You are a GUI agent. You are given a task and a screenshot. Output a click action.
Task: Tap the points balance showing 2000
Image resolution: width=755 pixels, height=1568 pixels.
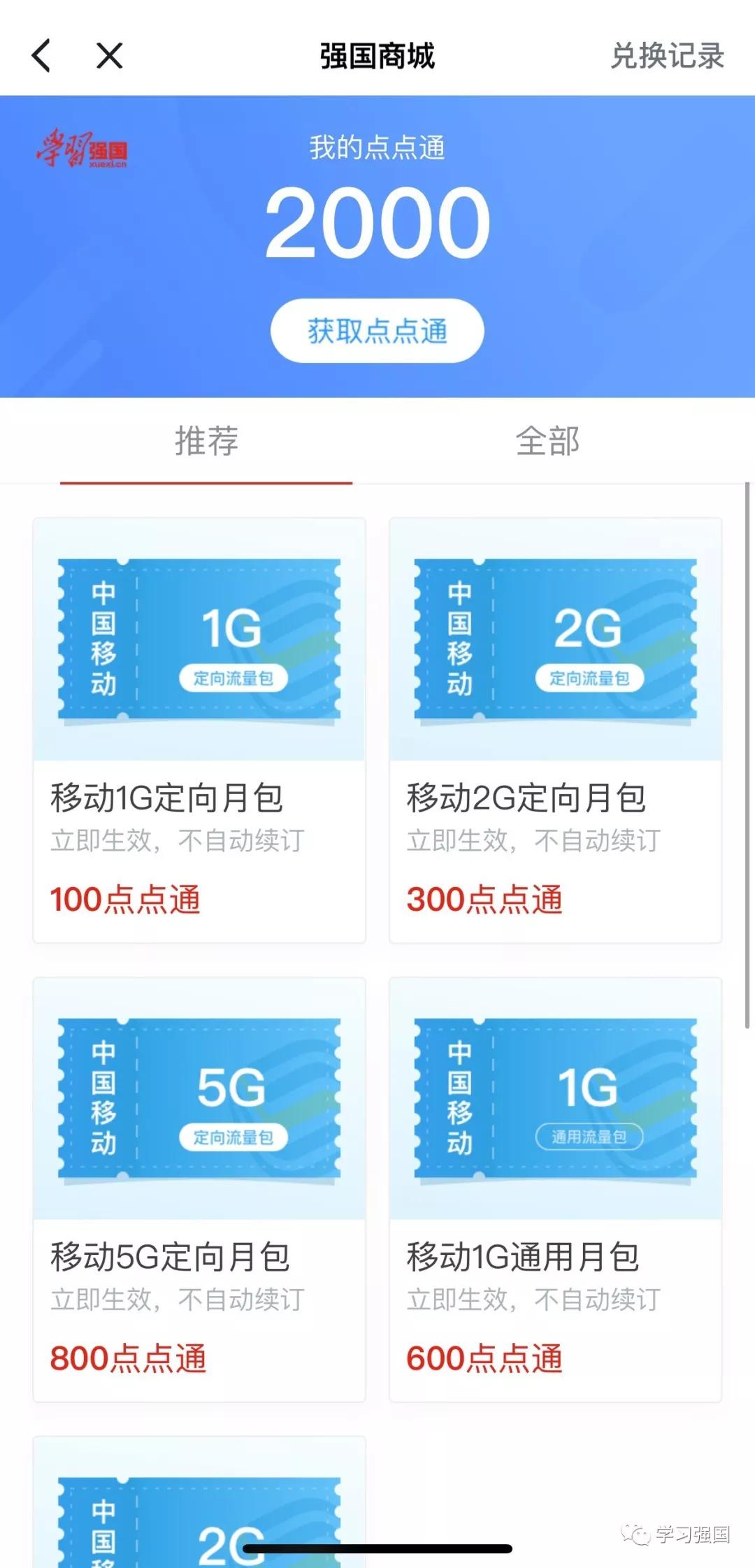[x=377, y=222]
